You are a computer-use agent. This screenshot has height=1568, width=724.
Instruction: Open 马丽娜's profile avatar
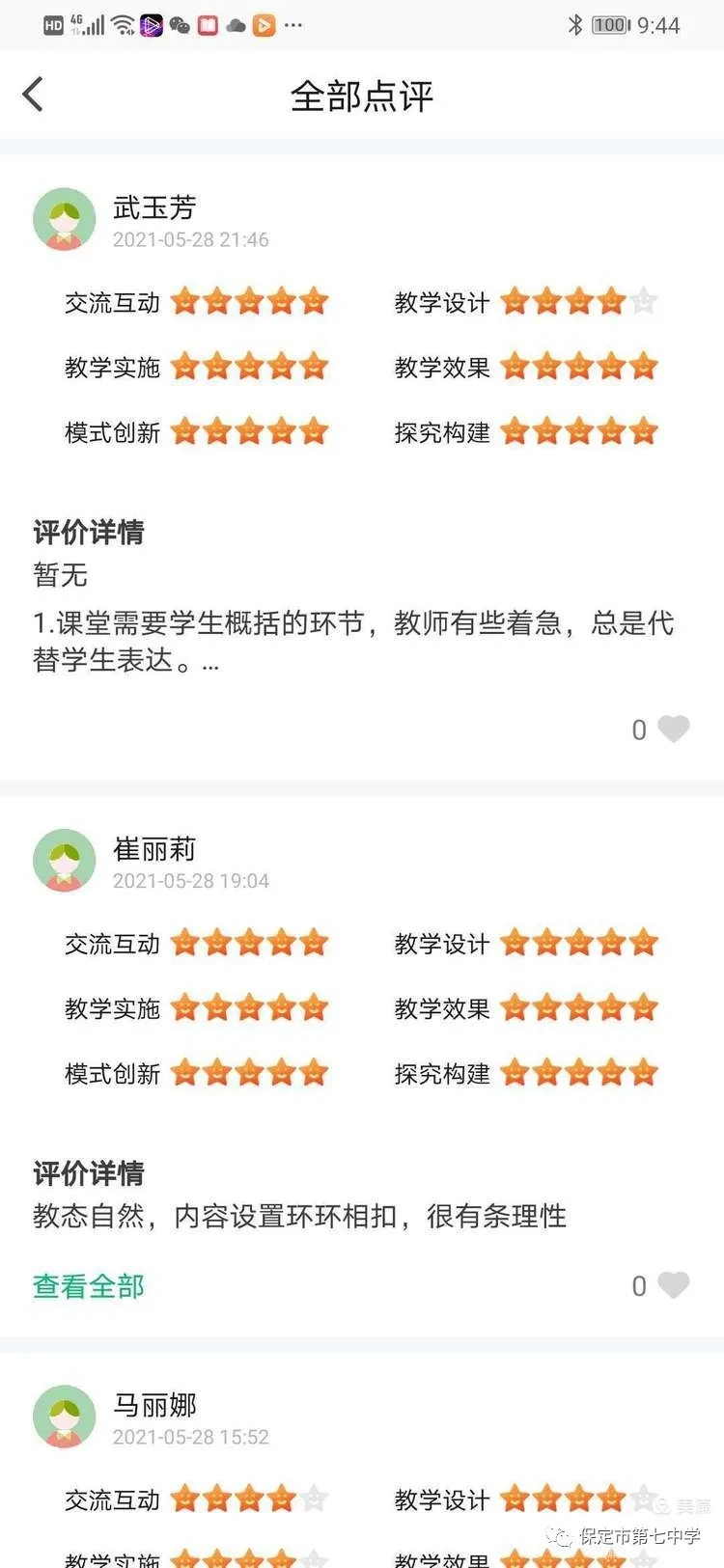(x=65, y=1417)
